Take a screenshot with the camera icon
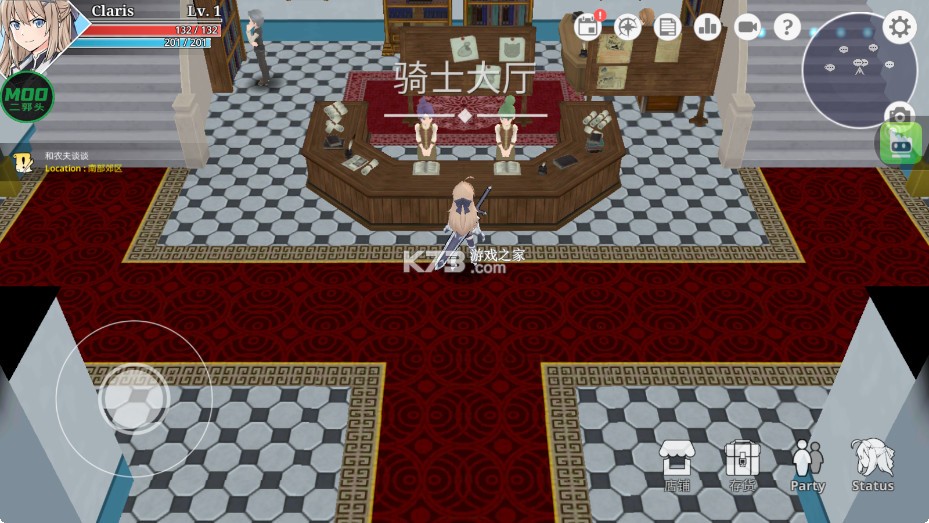Image resolution: width=929 pixels, height=523 pixels. (899, 116)
